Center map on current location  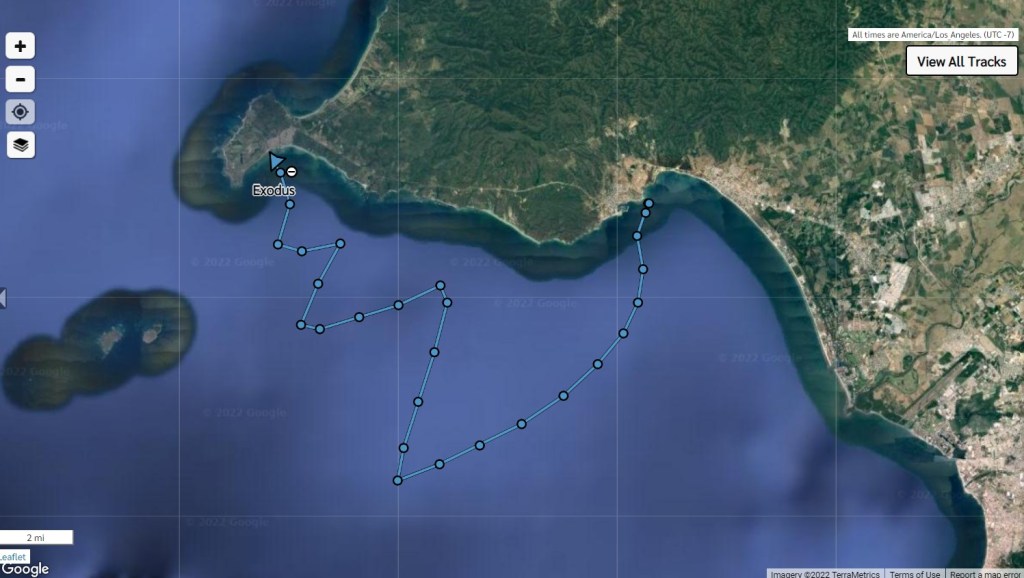(21, 112)
